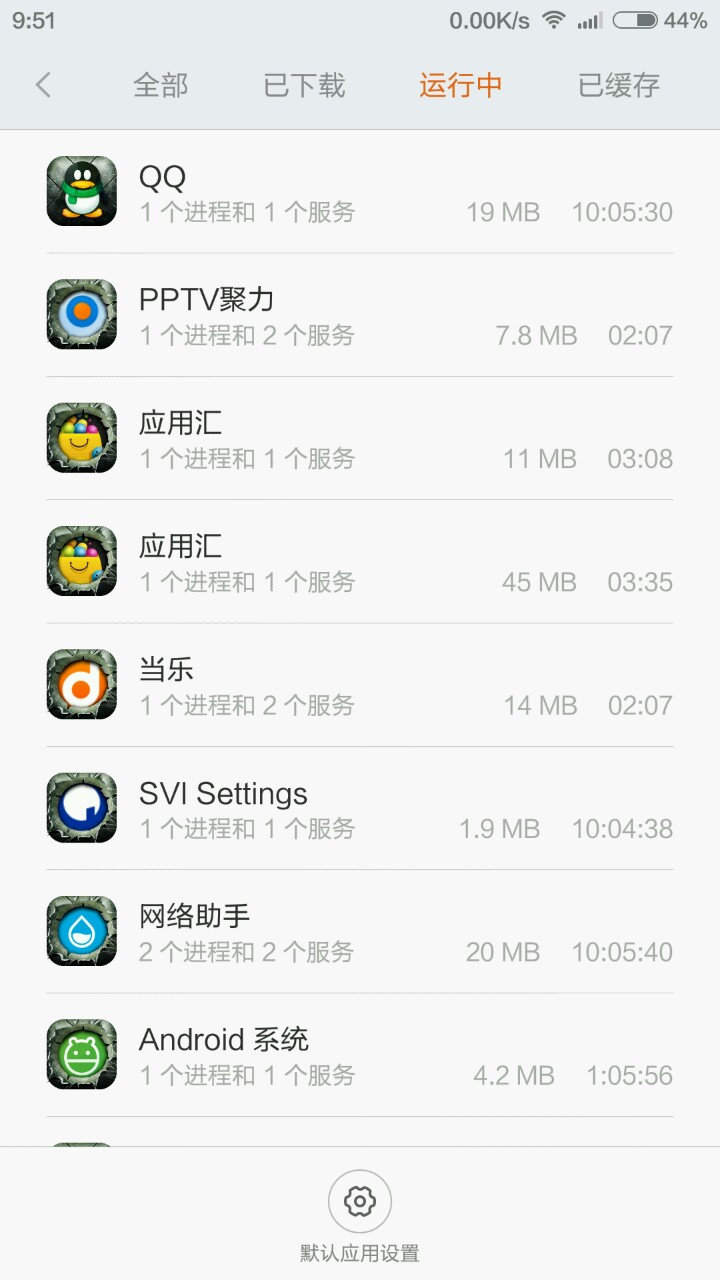
Task: Open SVI Settings process entry
Action: [x=360, y=808]
